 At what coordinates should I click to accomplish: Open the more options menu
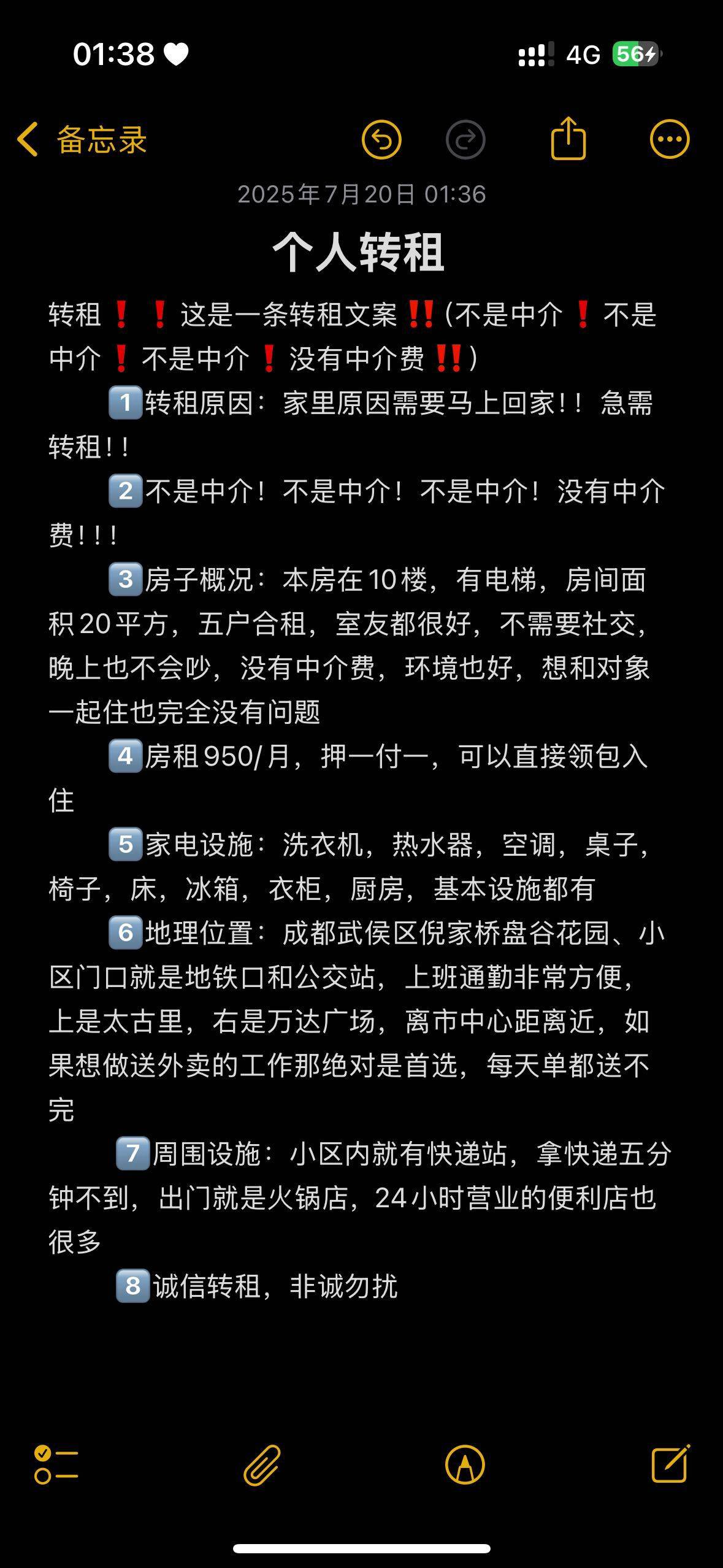670,139
